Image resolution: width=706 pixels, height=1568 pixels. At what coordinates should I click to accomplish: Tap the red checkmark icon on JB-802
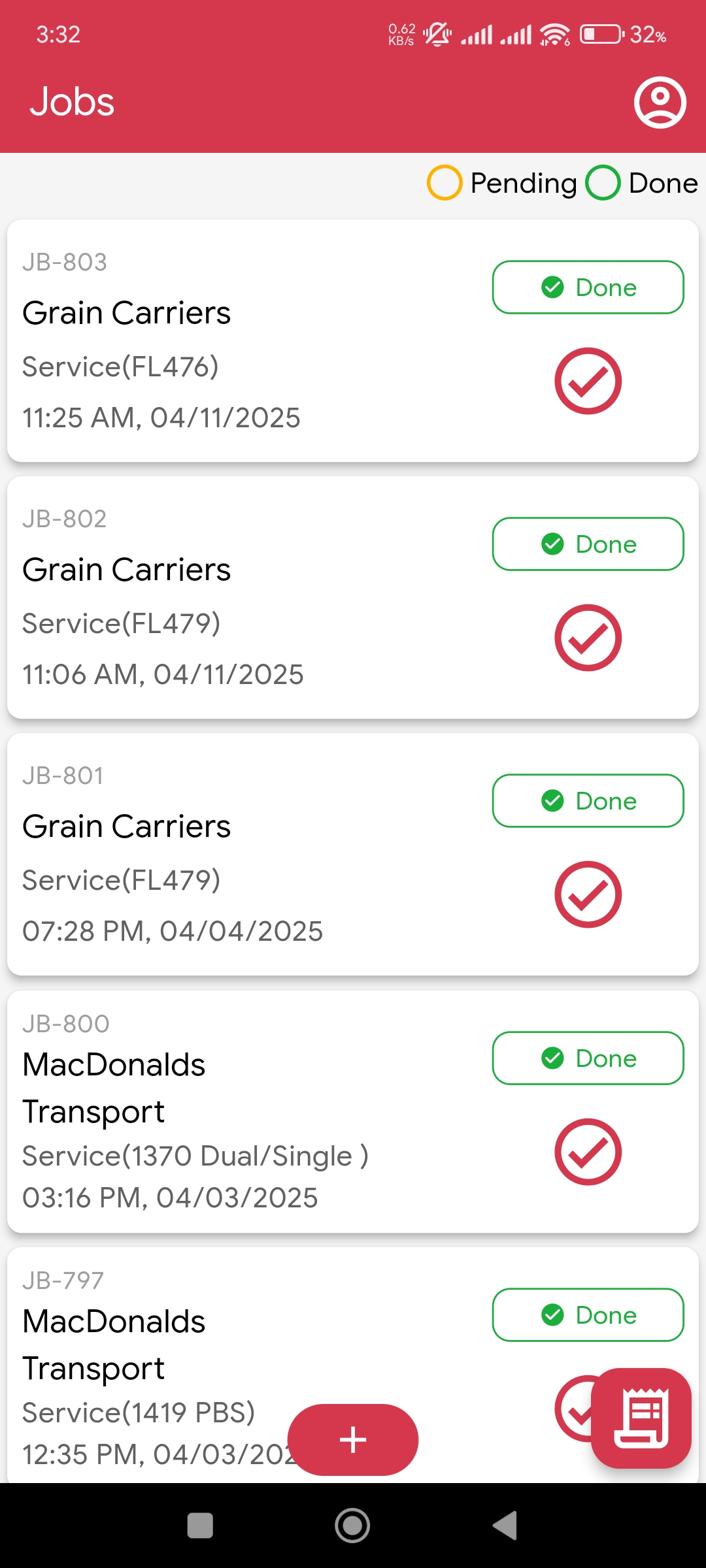pyautogui.click(x=588, y=638)
